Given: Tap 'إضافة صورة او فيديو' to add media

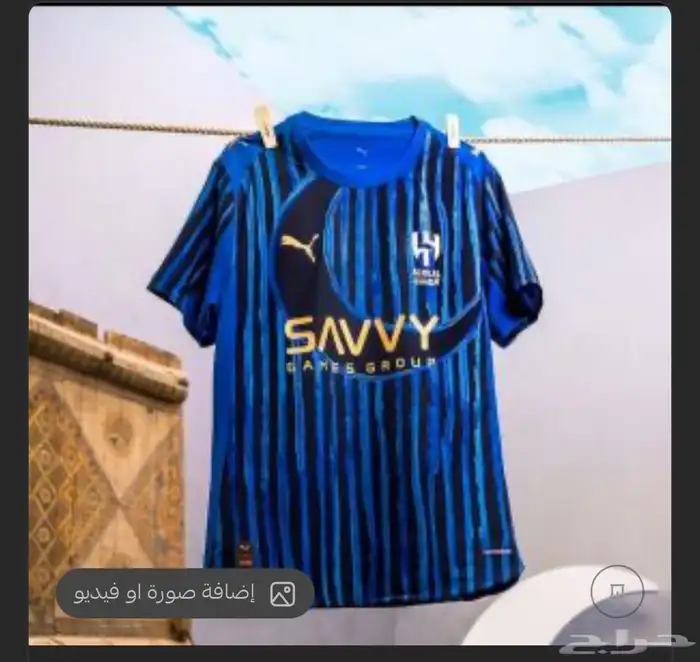Looking at the screenshot, I should click(184, 594).
